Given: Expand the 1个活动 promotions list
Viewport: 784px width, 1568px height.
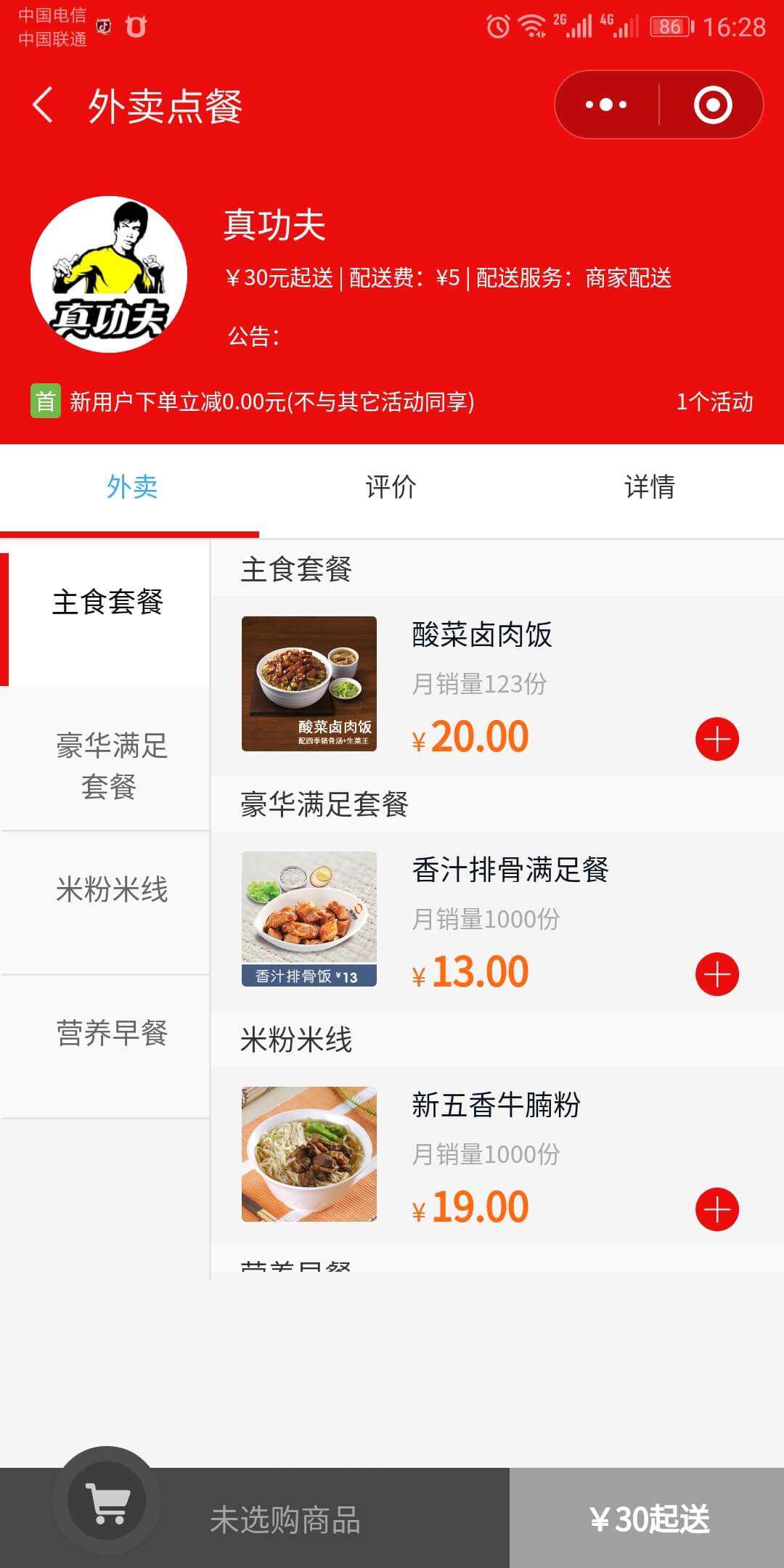Looking at the screenshot, I should click(x=715, y=401).
